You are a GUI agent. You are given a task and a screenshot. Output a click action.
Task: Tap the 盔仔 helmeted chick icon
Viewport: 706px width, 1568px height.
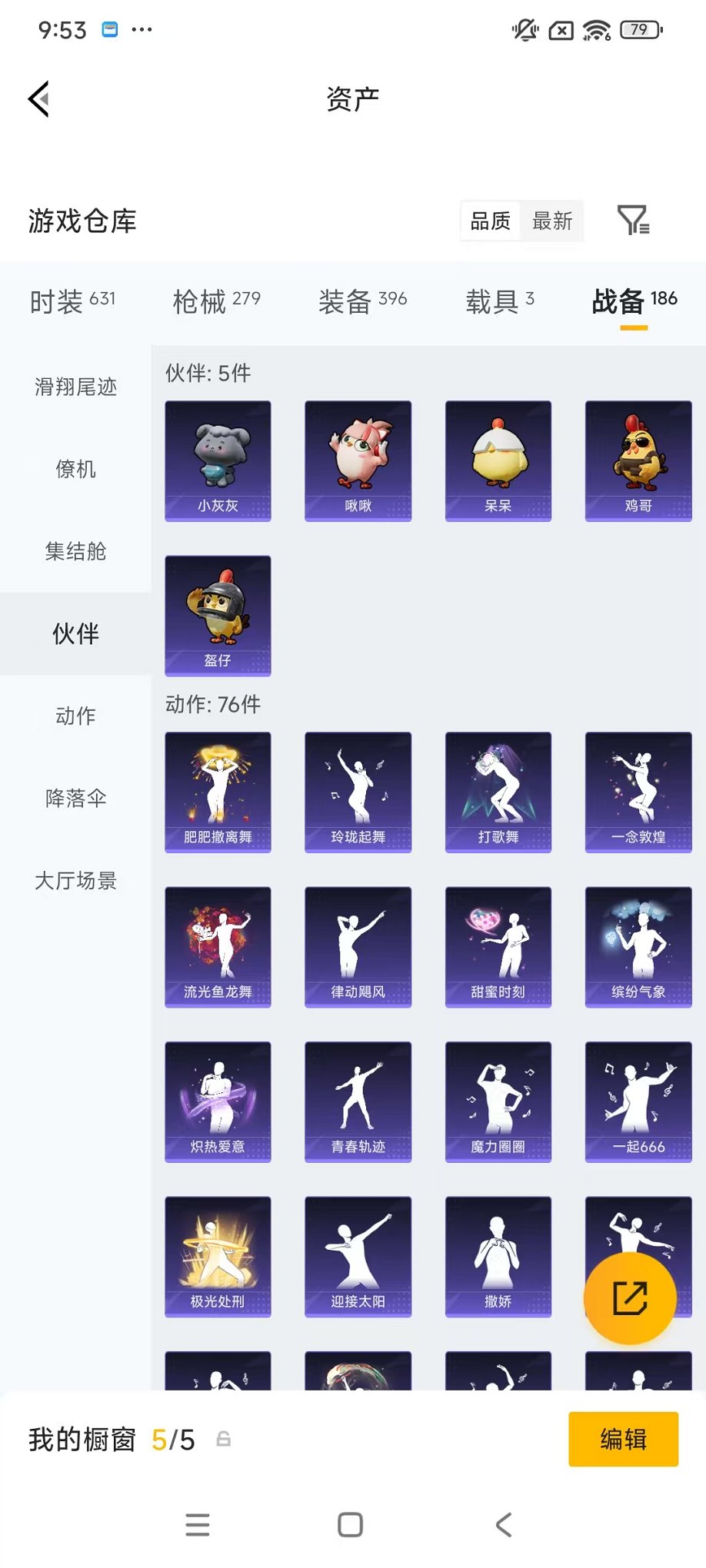(x=218, y=615)
